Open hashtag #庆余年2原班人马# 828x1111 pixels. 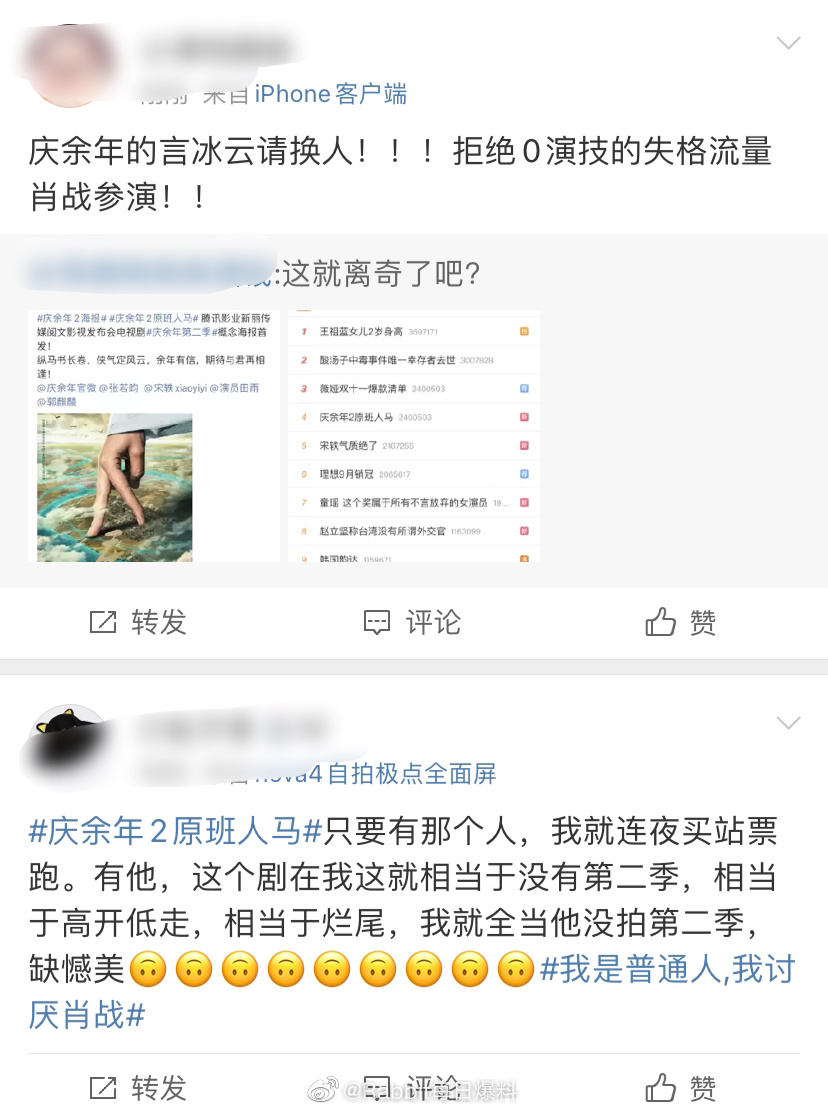(176, 832)
